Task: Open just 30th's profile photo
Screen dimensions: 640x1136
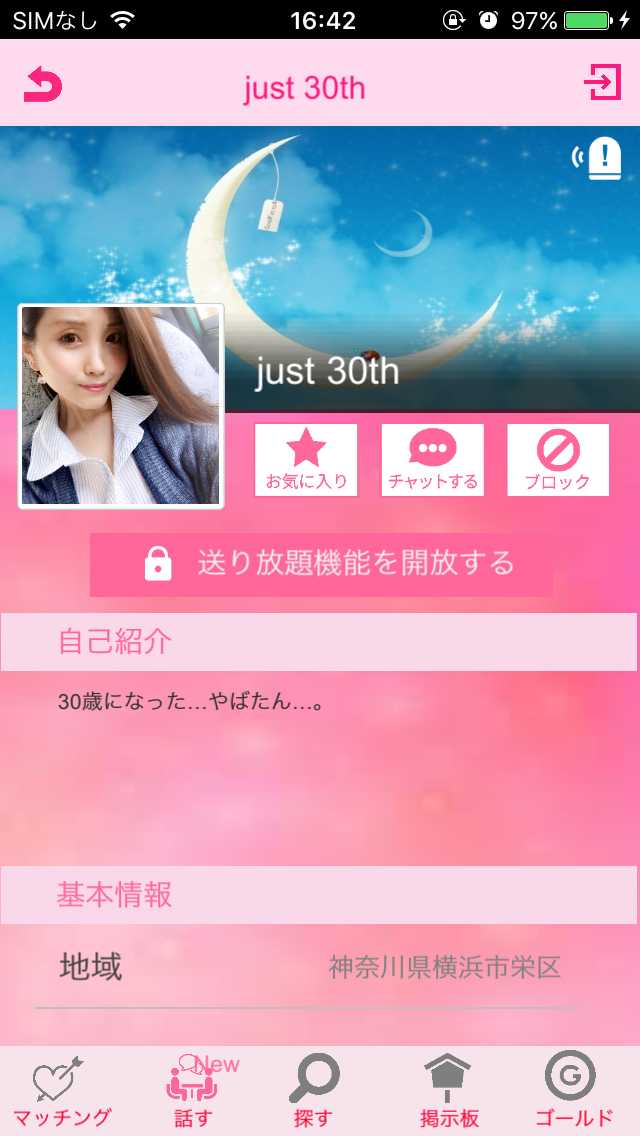Action: (x=121, y=406)
